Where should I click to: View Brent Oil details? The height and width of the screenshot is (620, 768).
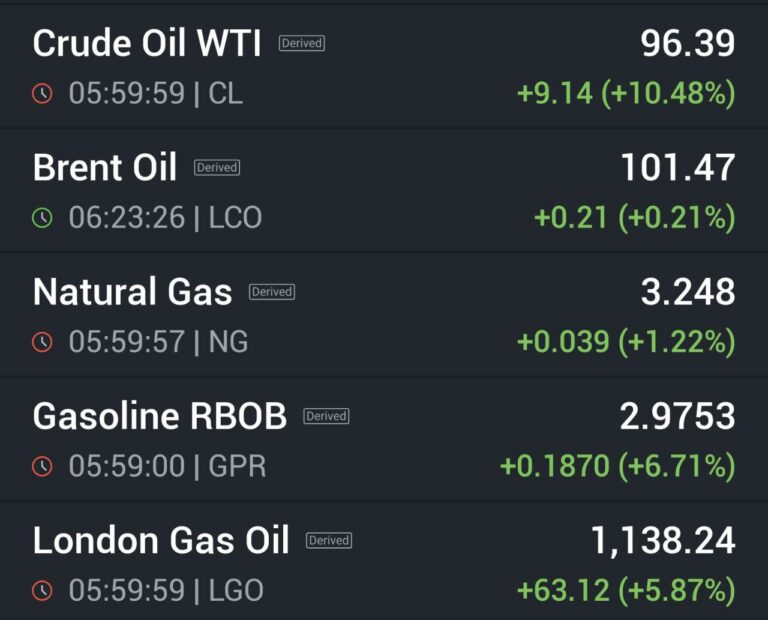[105, 168]
